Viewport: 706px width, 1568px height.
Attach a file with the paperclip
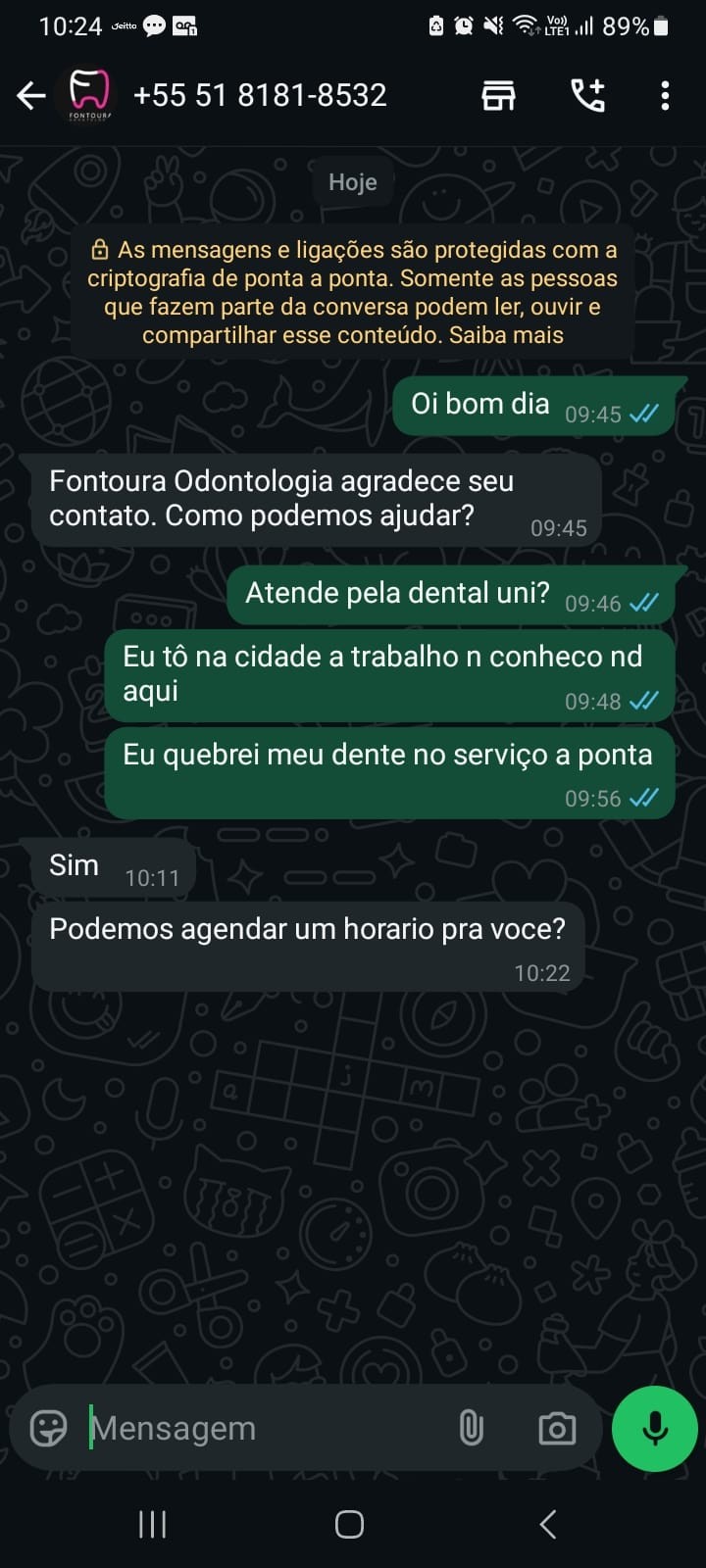pyautogui.click(x=472, y=1428)
